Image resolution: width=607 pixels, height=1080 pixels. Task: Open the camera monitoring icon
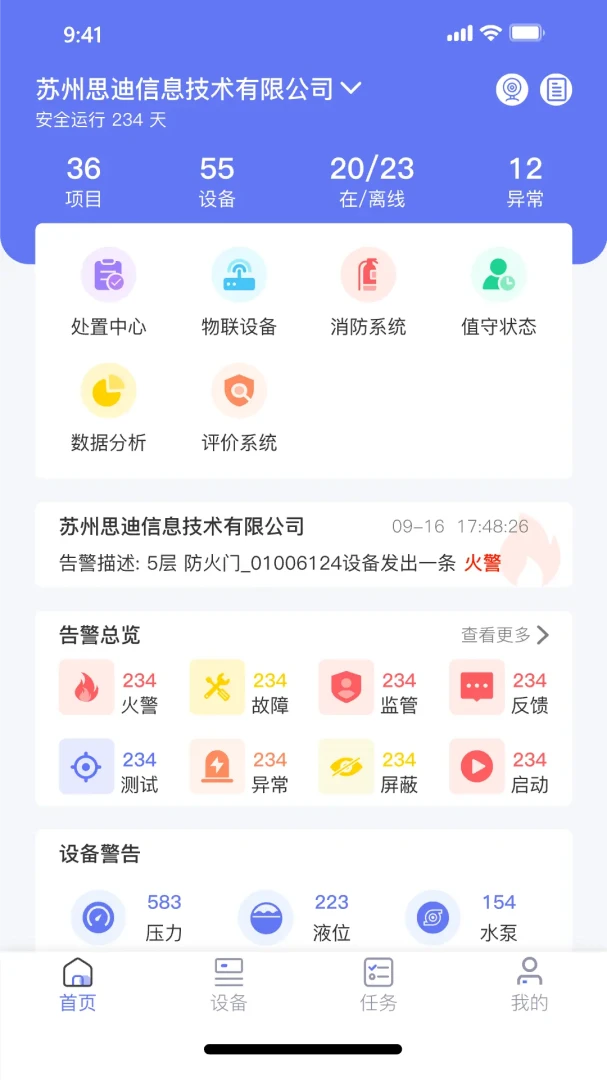[x=512, y=90]
